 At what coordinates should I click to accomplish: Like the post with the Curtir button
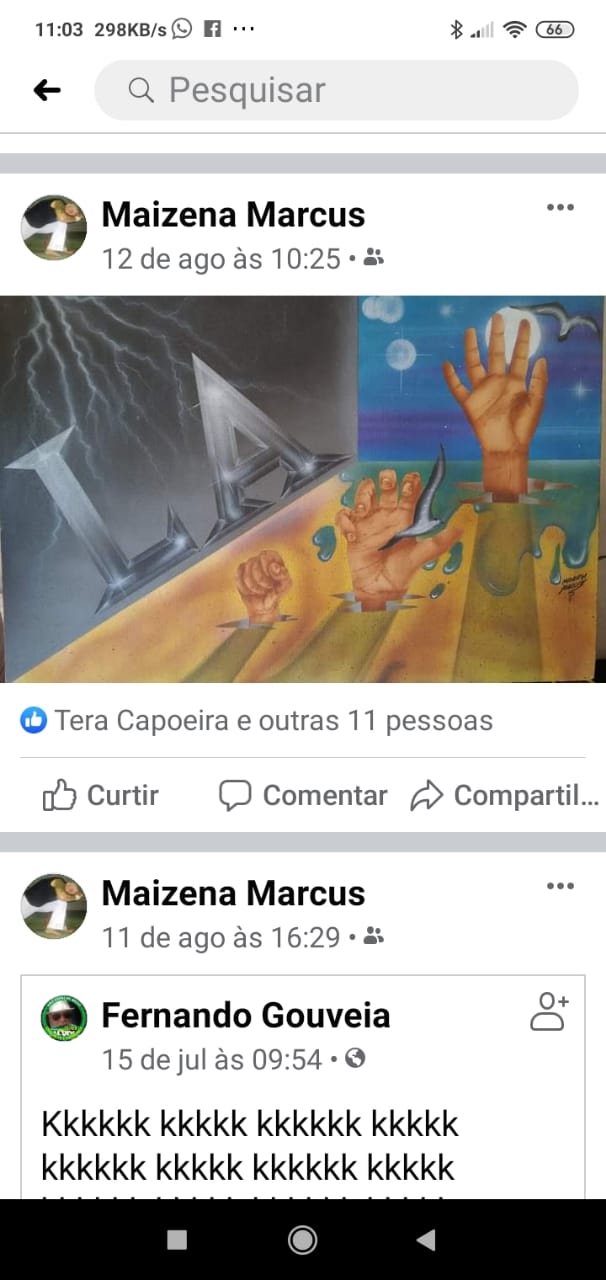[x=101, y=795]
